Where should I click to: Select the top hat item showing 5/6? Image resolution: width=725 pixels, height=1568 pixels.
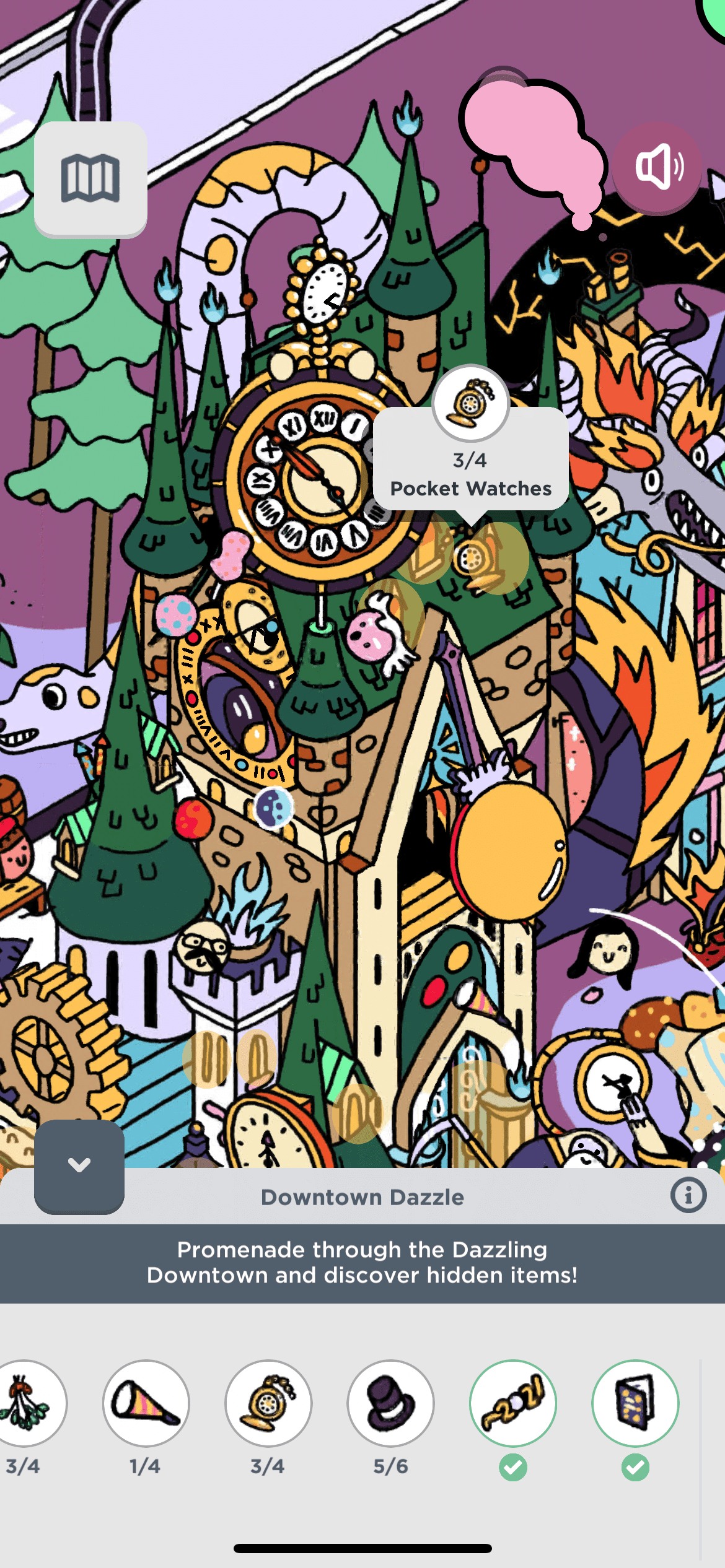click(x=390, y=1403)
